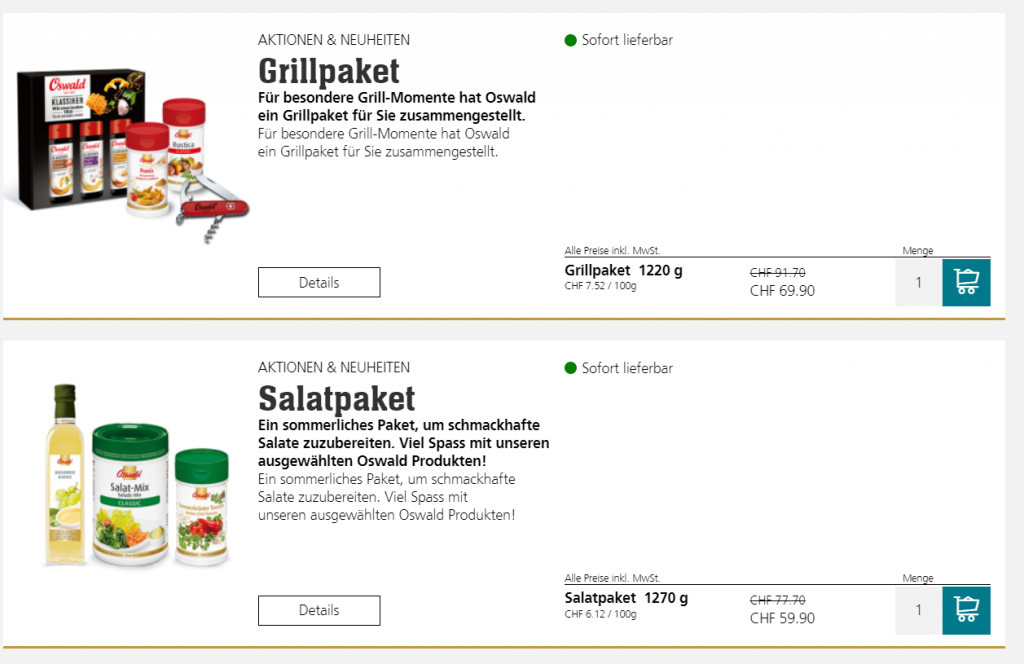This screenshot has width=1024, height=664.
Task: Edit the Grillpaket quantity field
Action: 918,282
